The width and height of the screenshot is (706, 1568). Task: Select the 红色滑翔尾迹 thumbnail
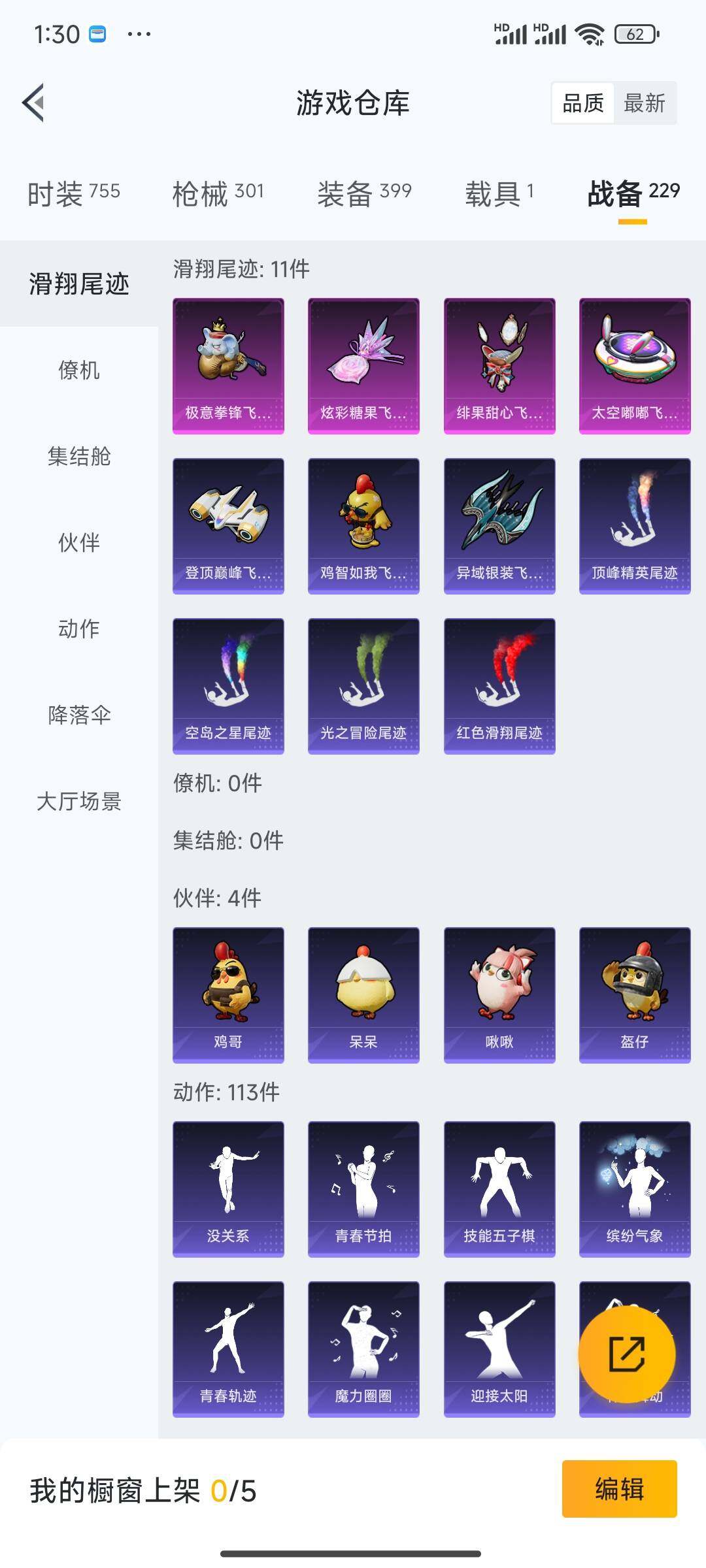coord(499,684)
